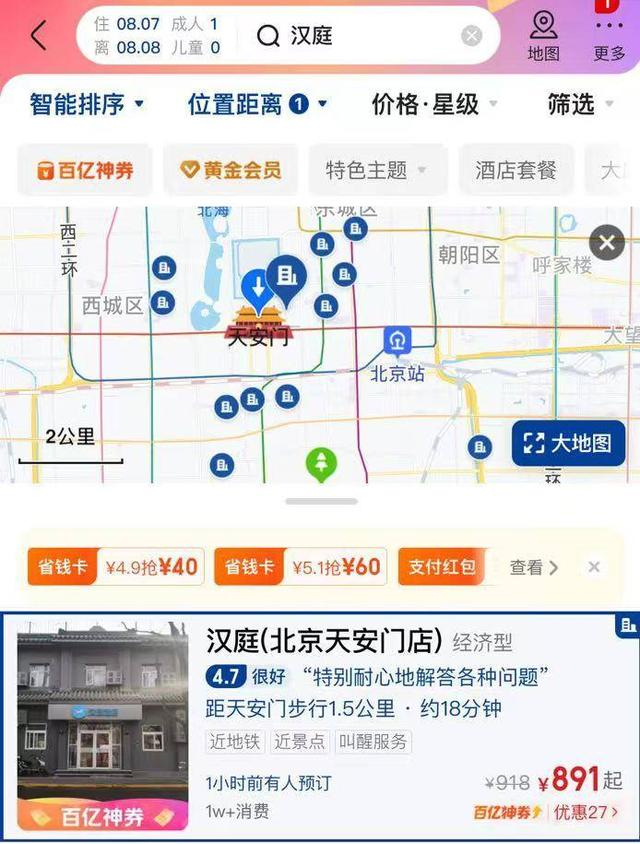Open the 汉庭(北京天安门店) hotel card
The height and width of the screenshot is (844, 640).
click(x=320, y=727)
